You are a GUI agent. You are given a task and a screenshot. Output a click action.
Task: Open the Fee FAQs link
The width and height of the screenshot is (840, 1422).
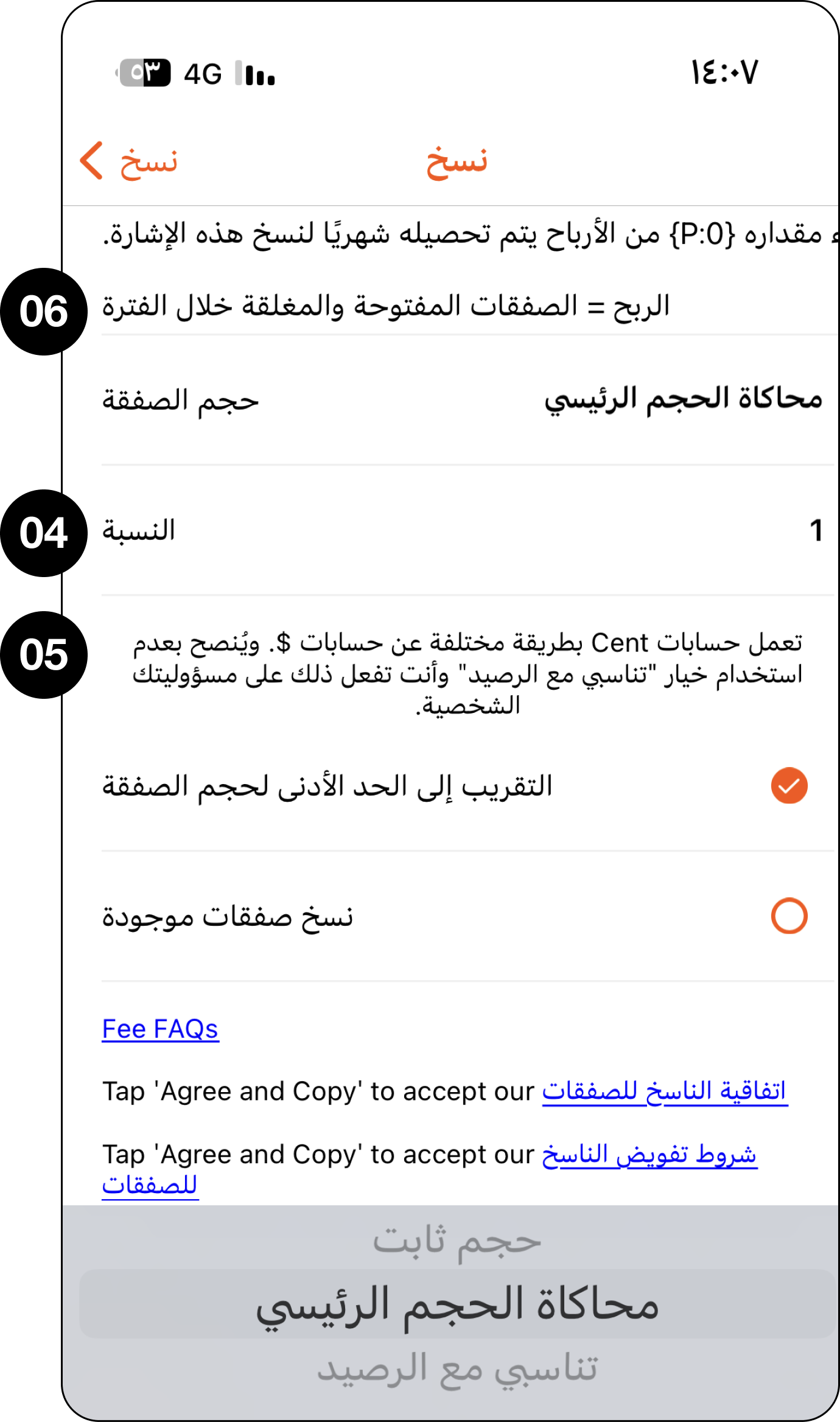(160, 1029)
